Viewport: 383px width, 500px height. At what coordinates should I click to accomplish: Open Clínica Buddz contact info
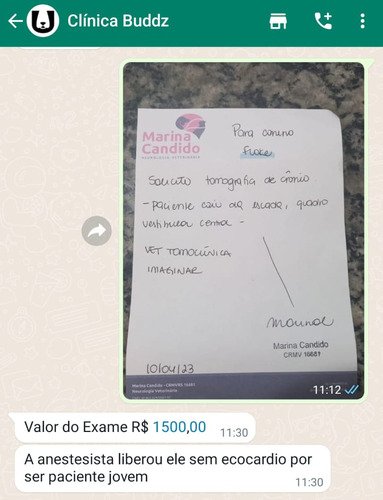click(118, 21)
